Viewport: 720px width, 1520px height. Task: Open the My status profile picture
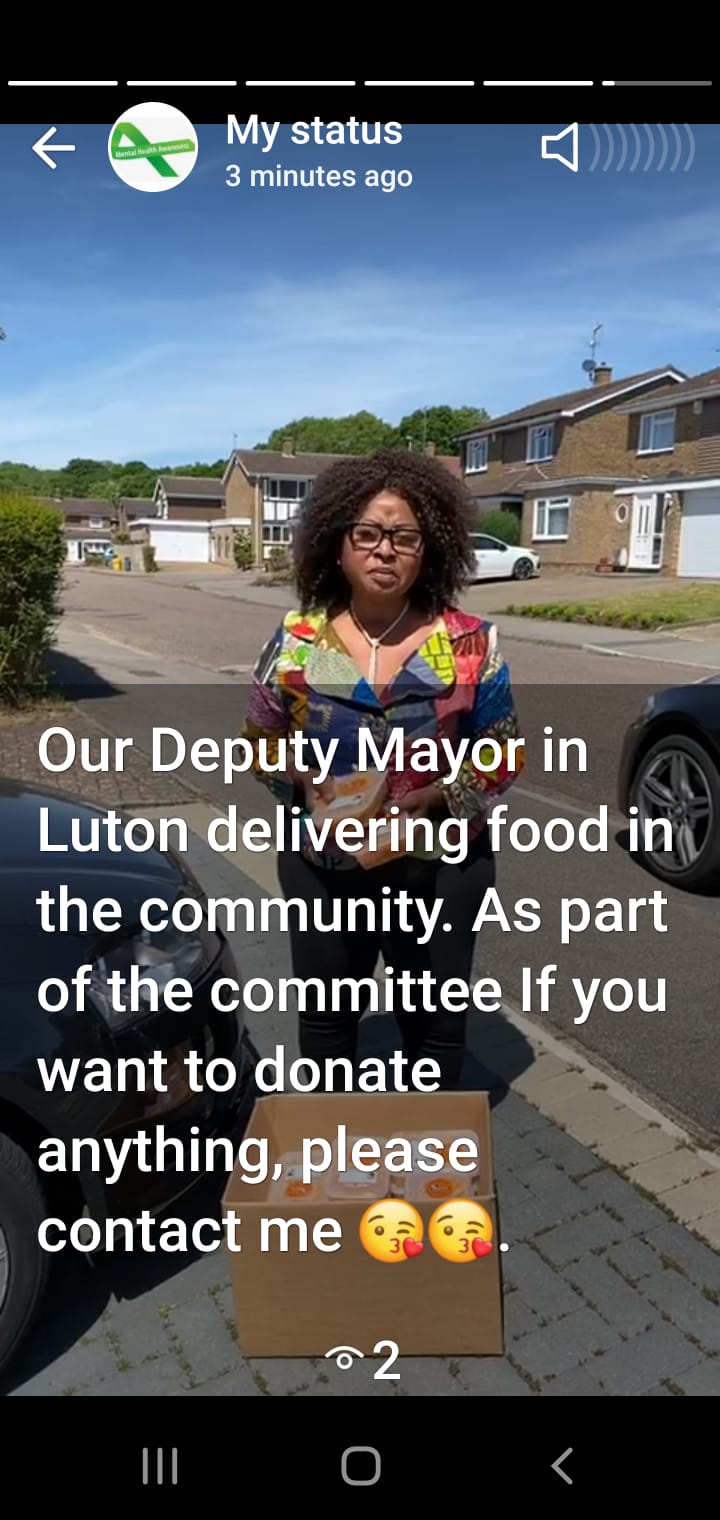coord(153,148)
